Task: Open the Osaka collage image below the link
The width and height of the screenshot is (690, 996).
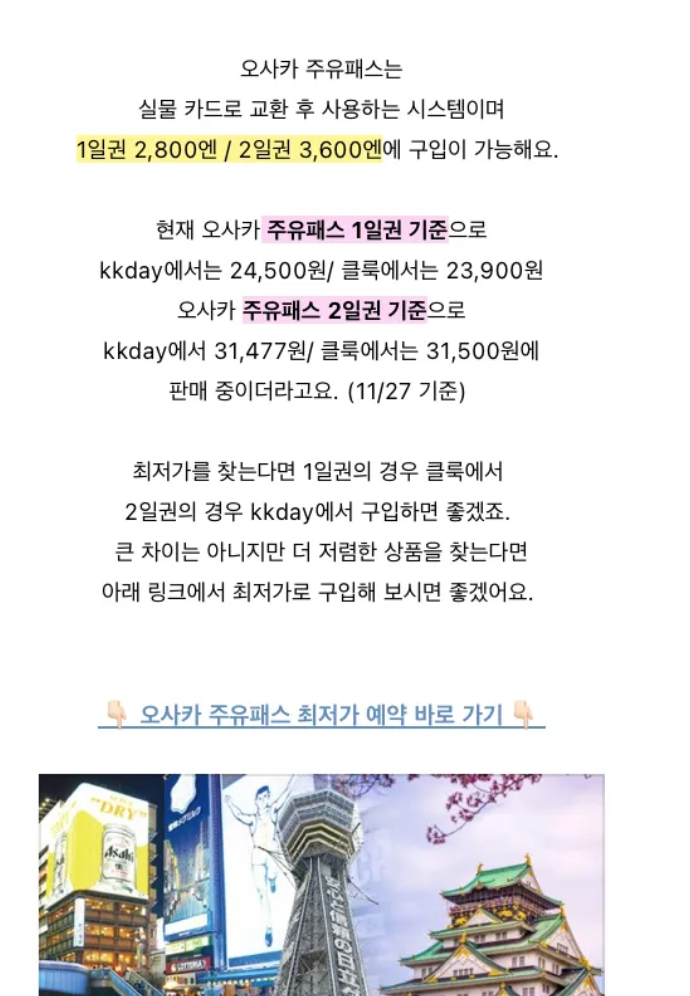Action: [x=321, y=883]
